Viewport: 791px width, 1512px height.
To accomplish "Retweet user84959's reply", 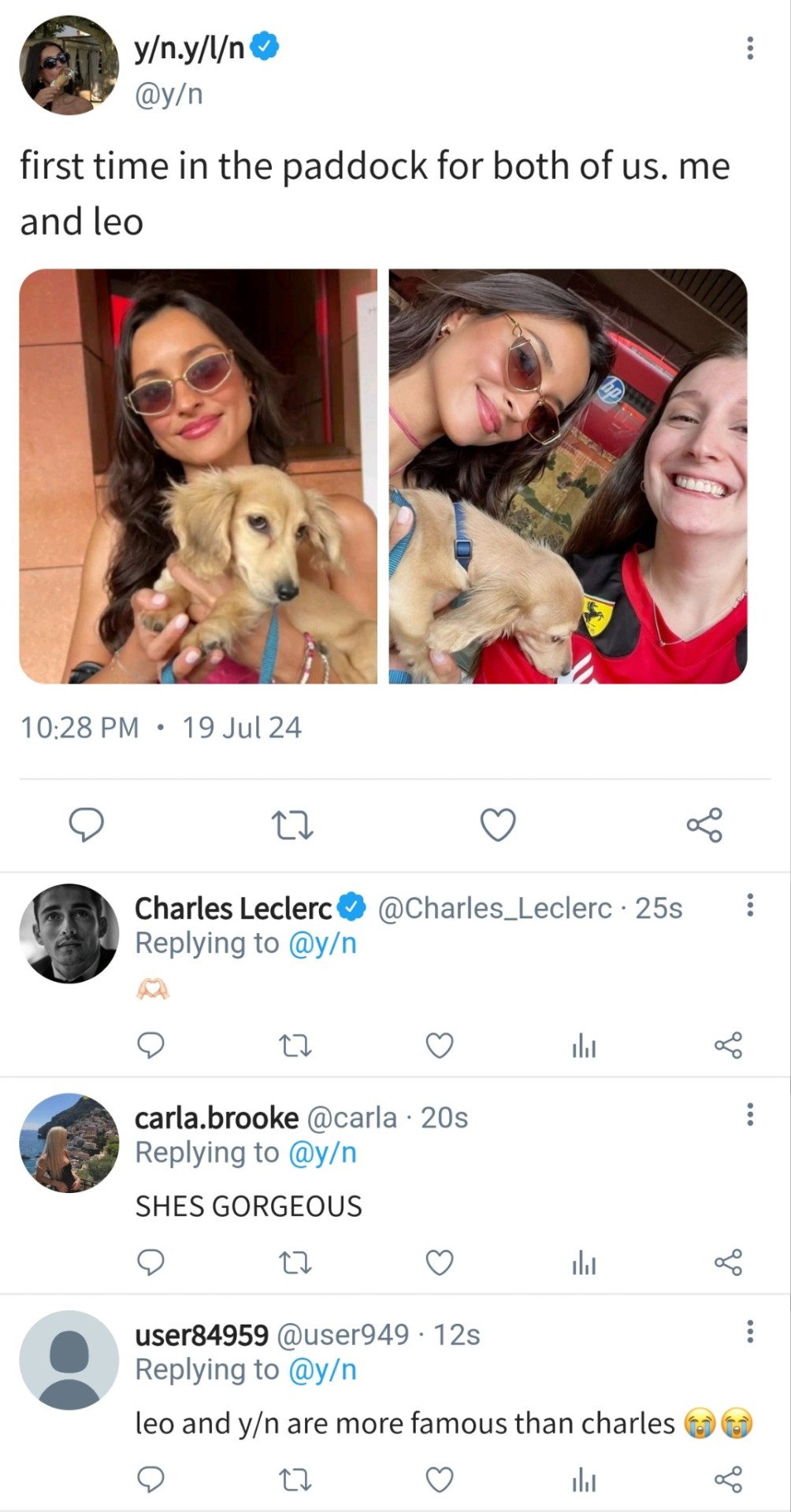I will [x=296, y=1480].
